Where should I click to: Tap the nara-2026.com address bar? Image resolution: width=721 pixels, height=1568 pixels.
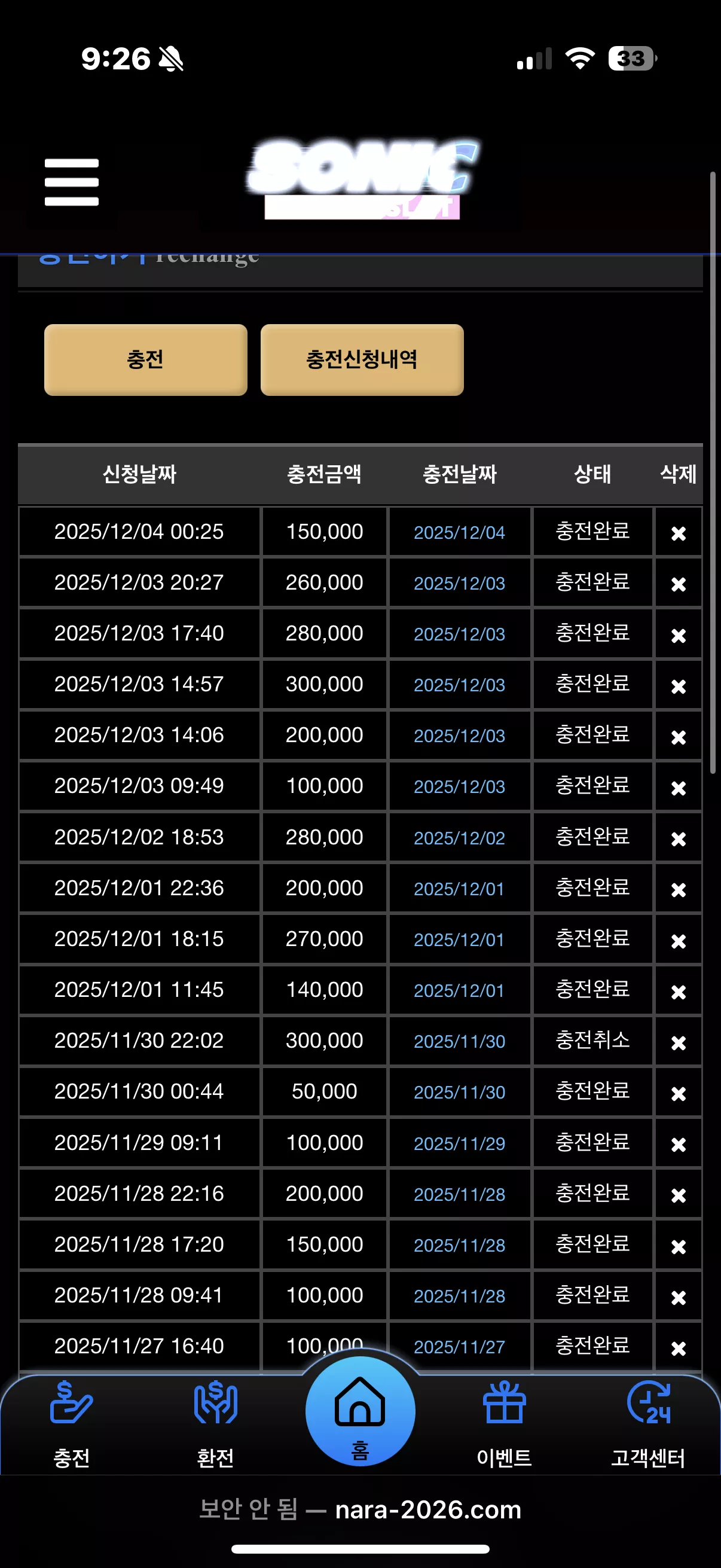(360, 1509)
